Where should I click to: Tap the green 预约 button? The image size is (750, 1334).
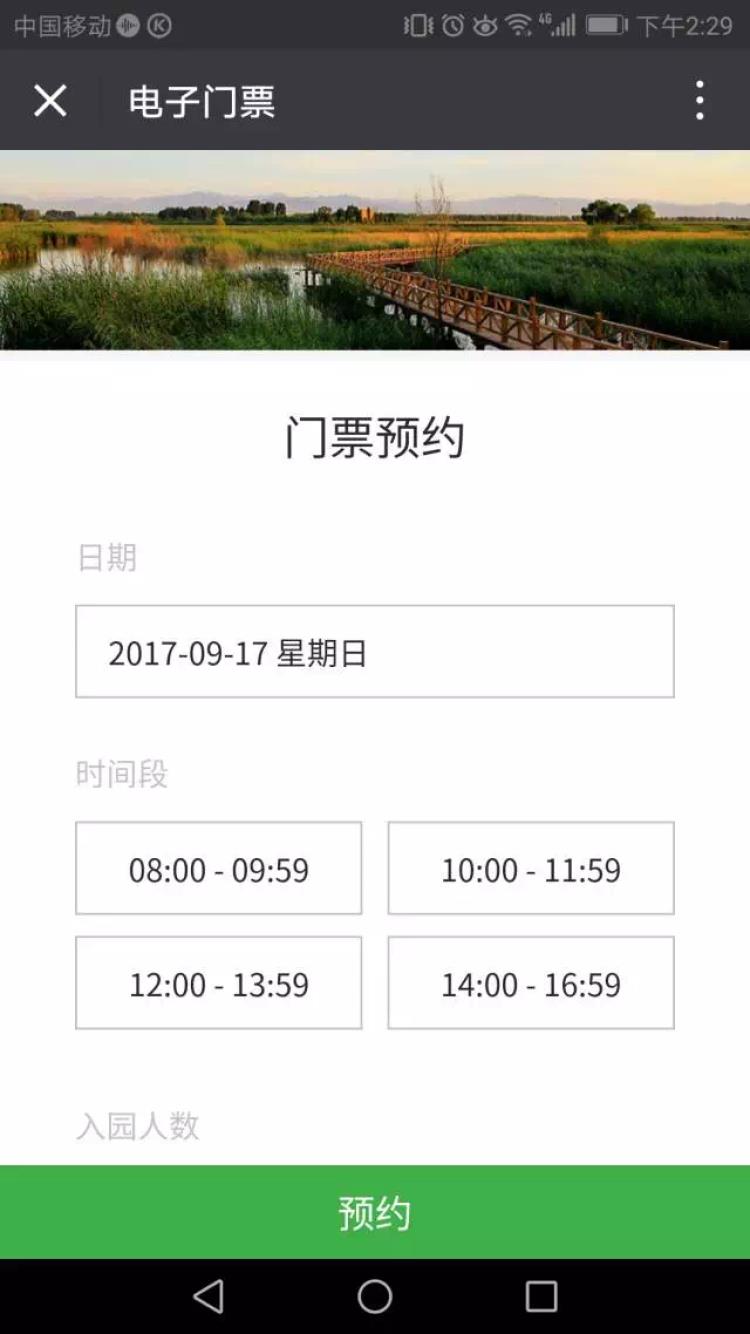[375, 1212]
